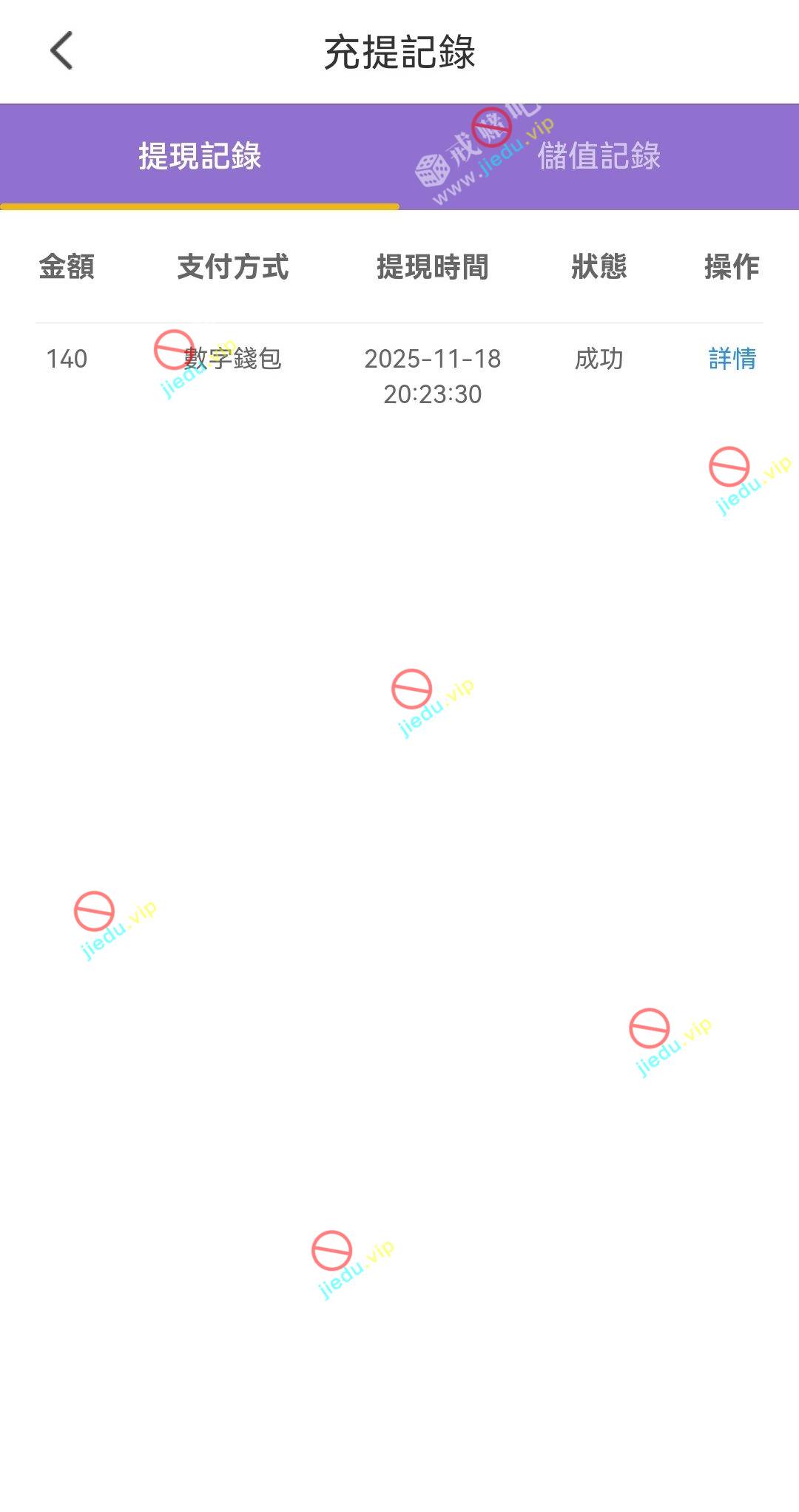Open 詳情 for the 140 withdrawal

(732, 359)
